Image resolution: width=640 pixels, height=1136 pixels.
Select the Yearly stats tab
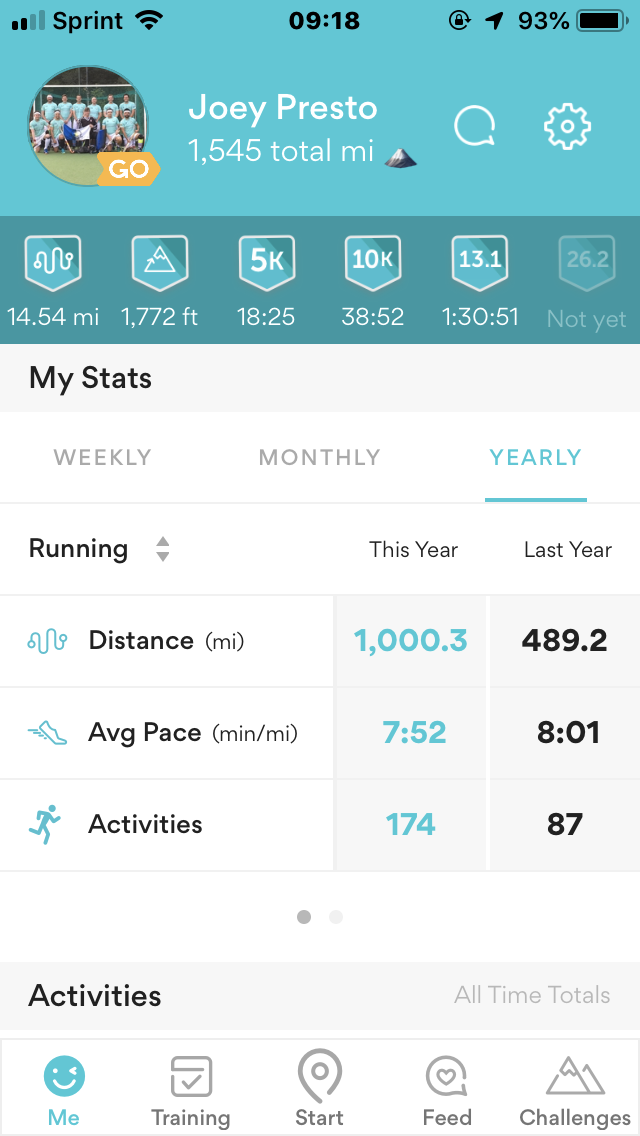535,458
